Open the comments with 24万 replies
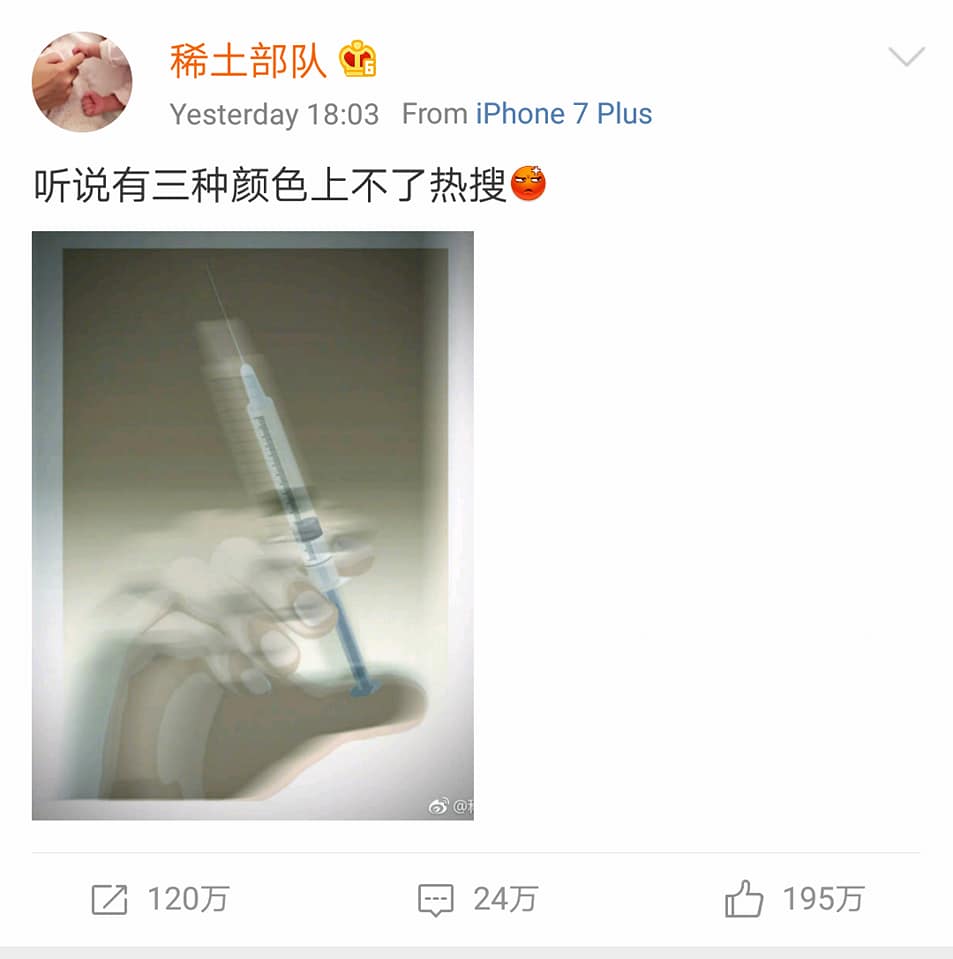 click(x=477, y=899)
